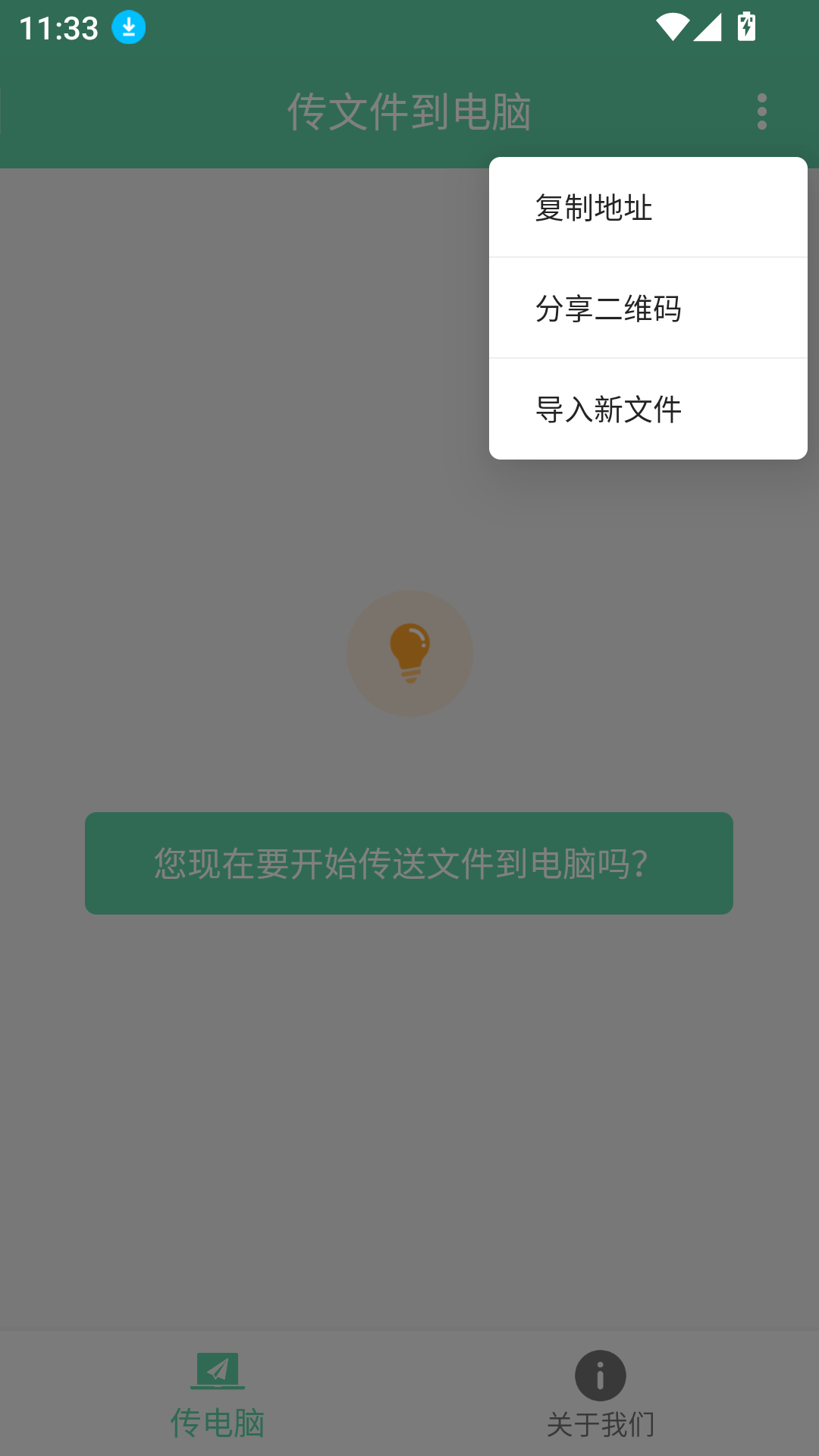Tap the divider below 复制地址
Image resolution: width=819 pixels, height=1456 pixels.
pyautogui.click(x=648, y=258)
